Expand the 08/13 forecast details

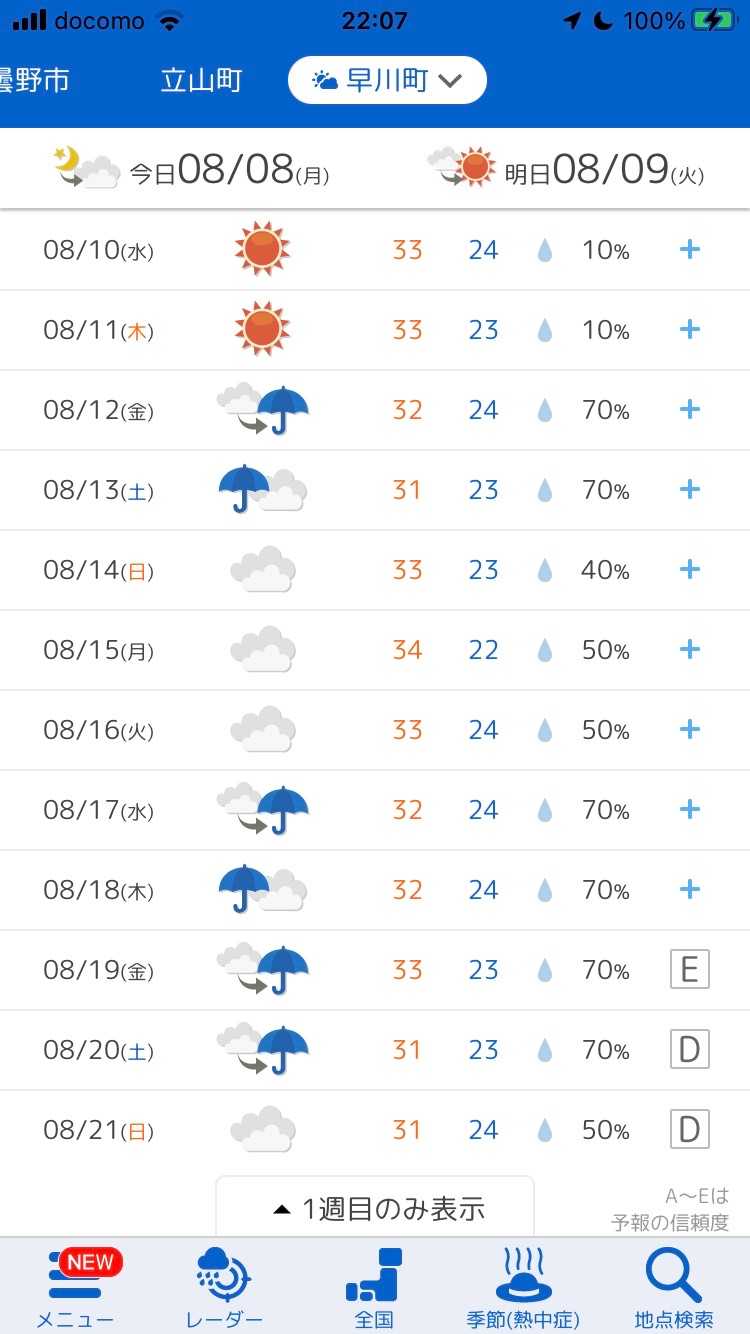[x=689, y=489]
